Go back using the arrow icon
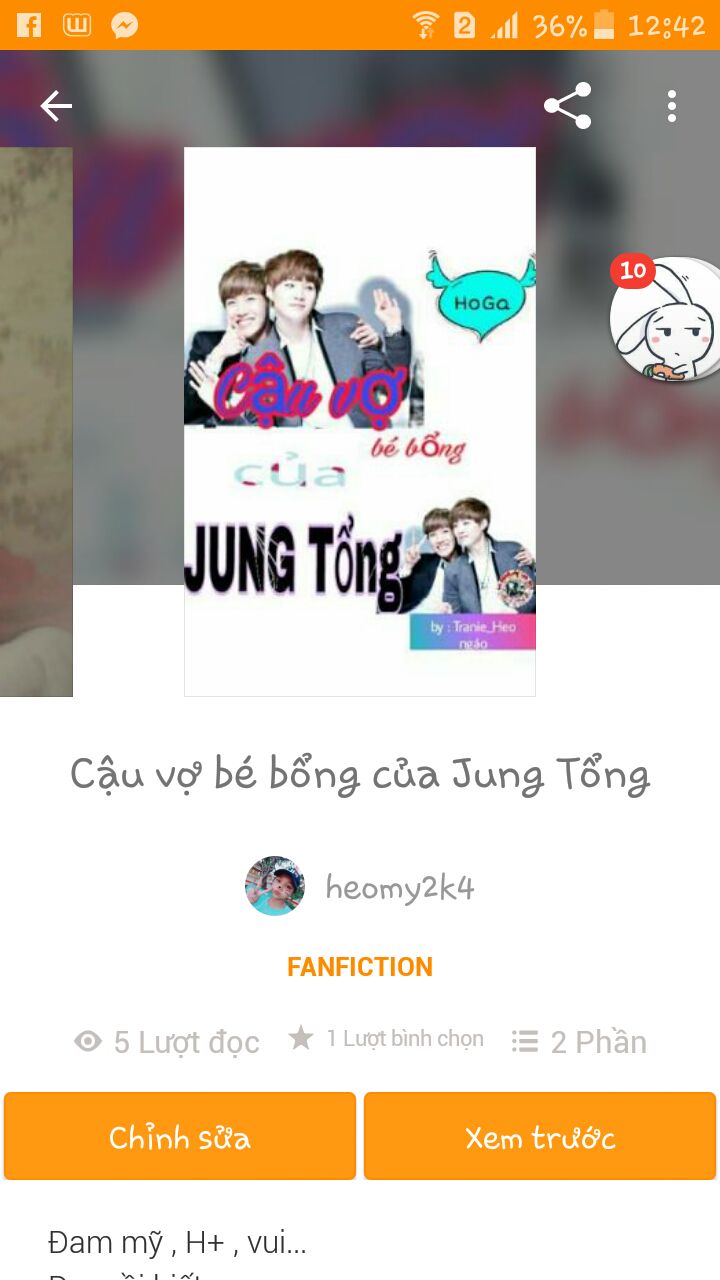 [56, 106]
